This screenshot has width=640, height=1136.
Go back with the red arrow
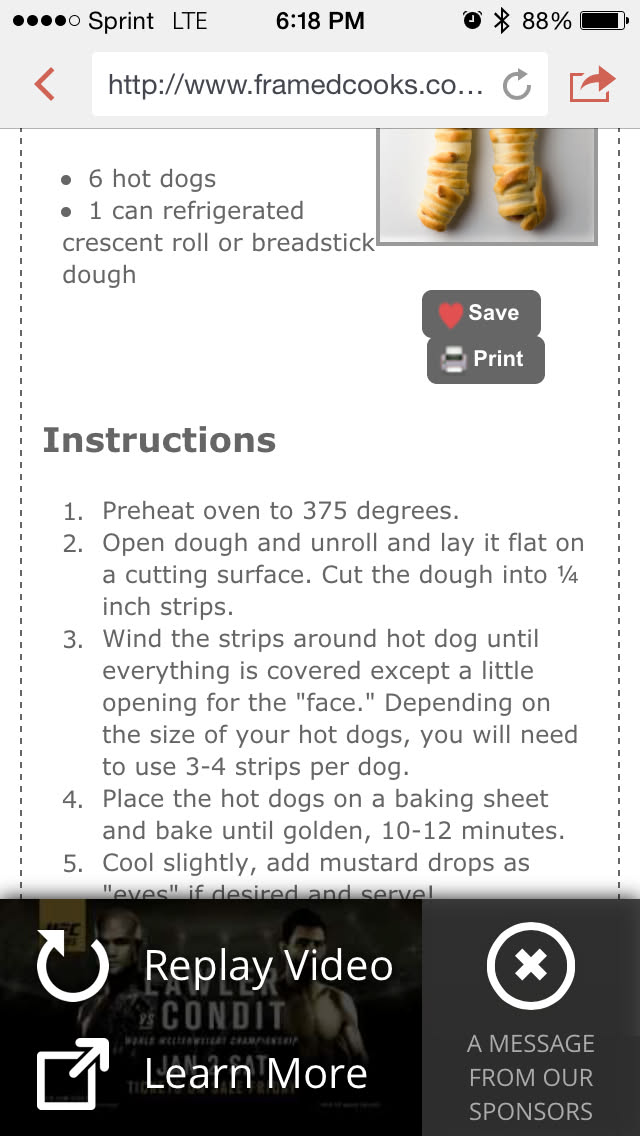click(45, 84)
